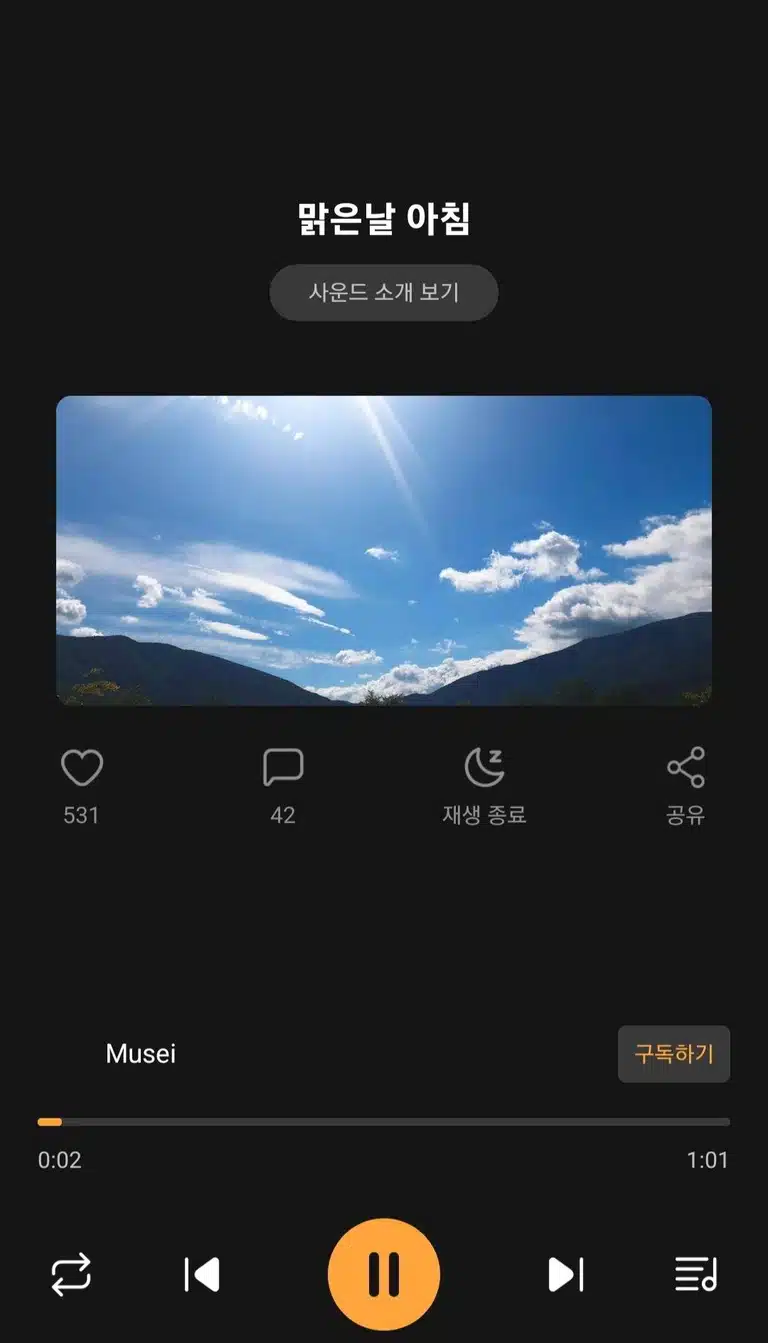Like this sound with the heart icon
The image size is (768, 1343).
click(82, 768)
